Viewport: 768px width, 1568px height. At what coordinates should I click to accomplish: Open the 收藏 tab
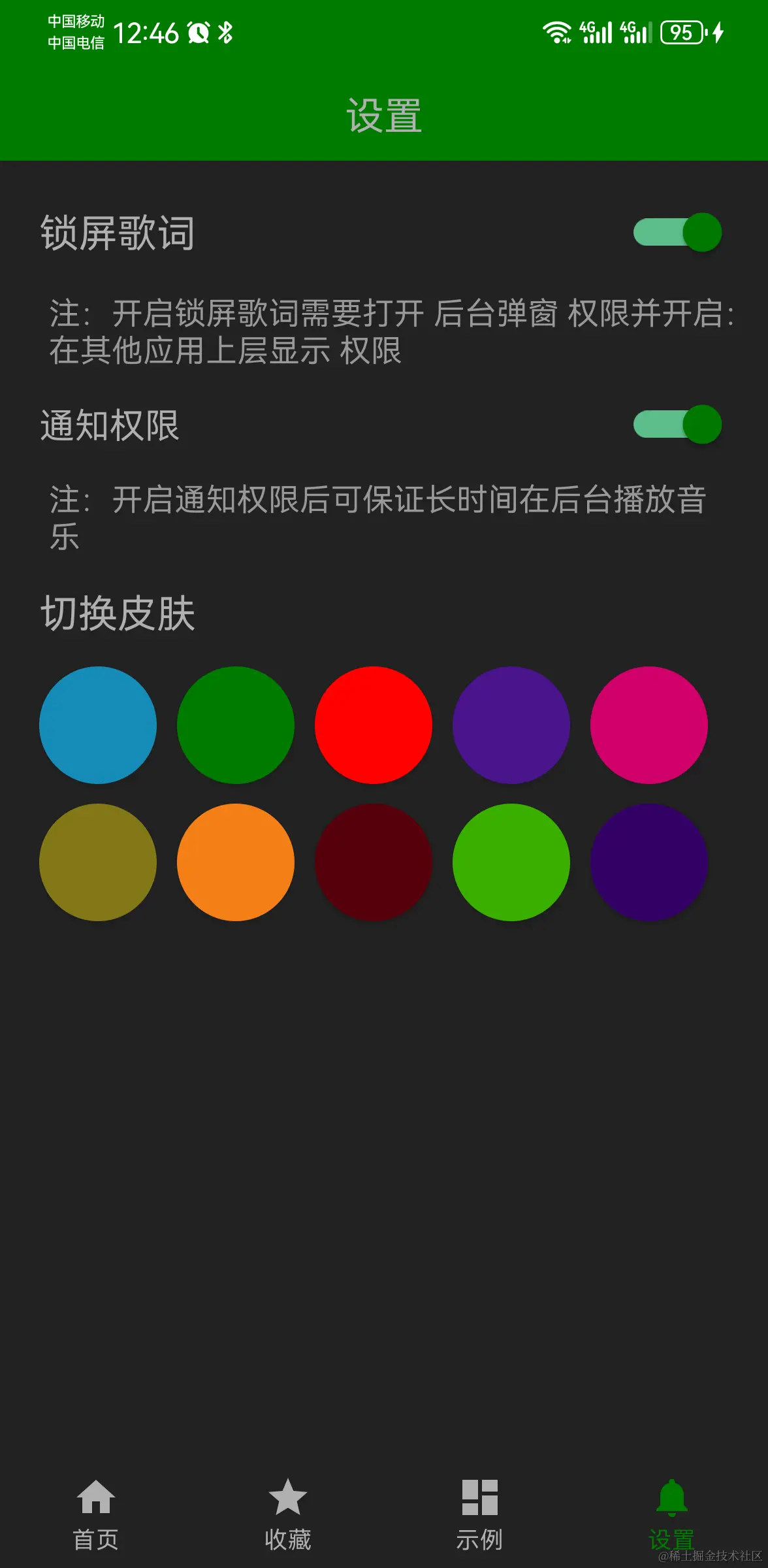click(x=288, y=1514)
